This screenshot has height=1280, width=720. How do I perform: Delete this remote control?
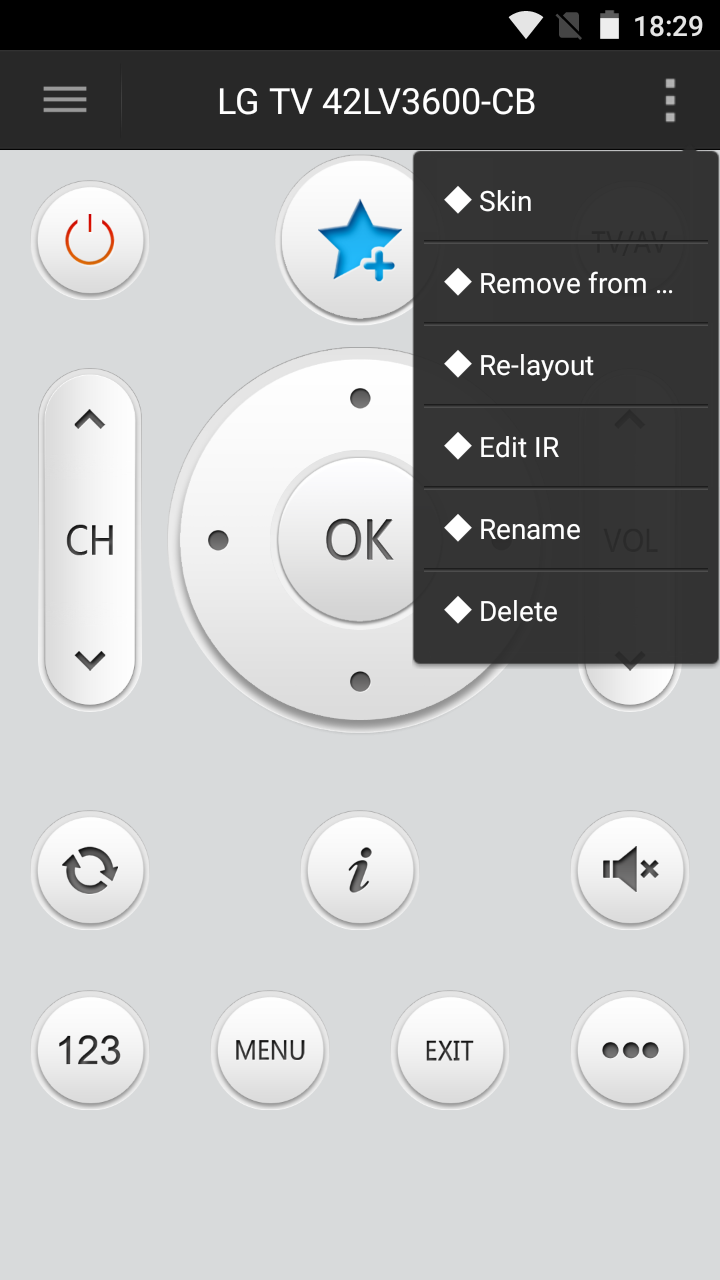click(x=566, y=611)
